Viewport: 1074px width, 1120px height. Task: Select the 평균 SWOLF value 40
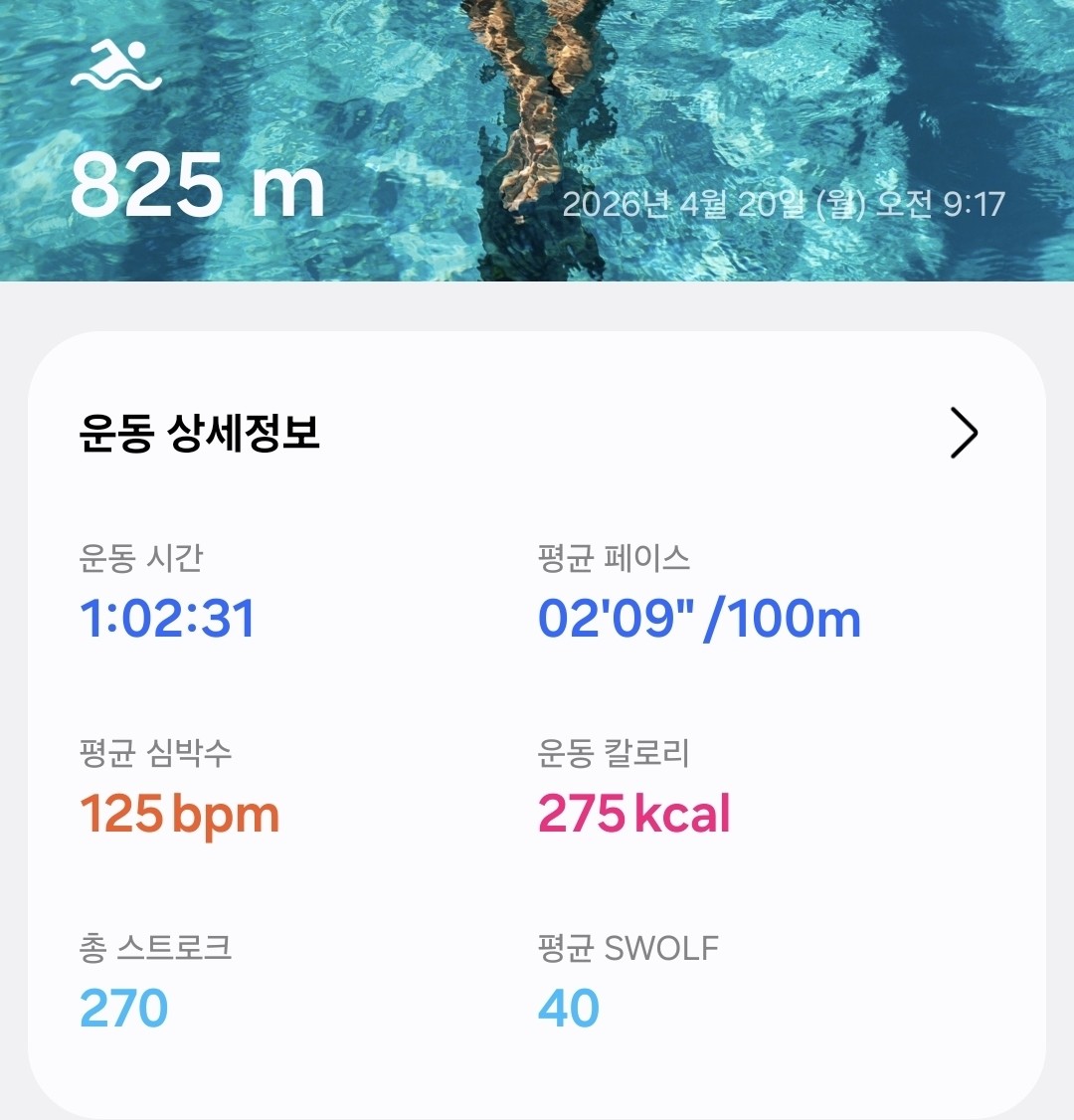566,1007
